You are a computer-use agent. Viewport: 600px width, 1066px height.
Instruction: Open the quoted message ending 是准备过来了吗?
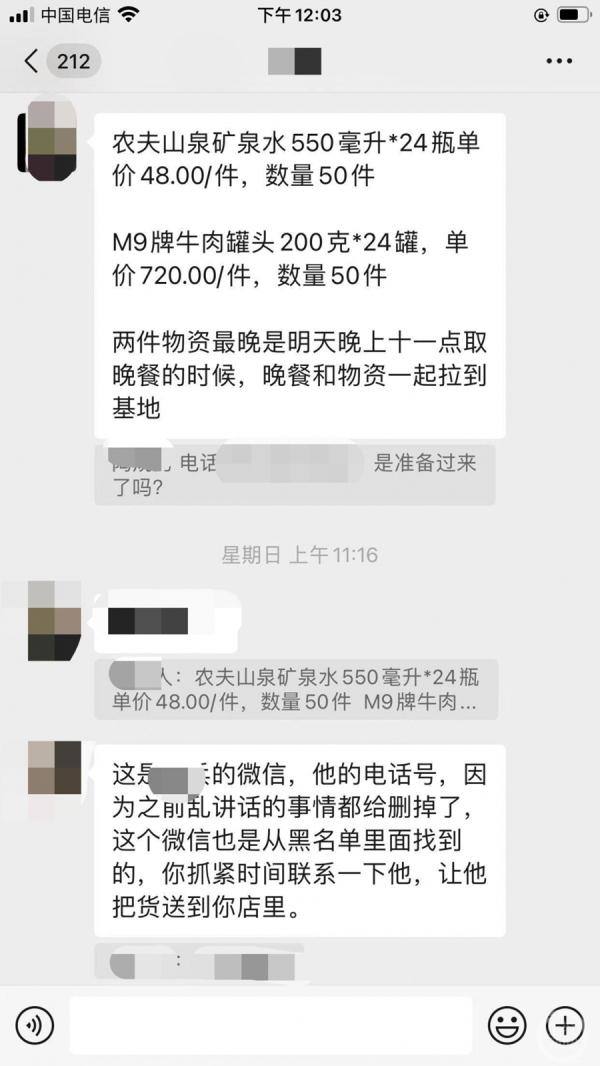coord(294,475)
